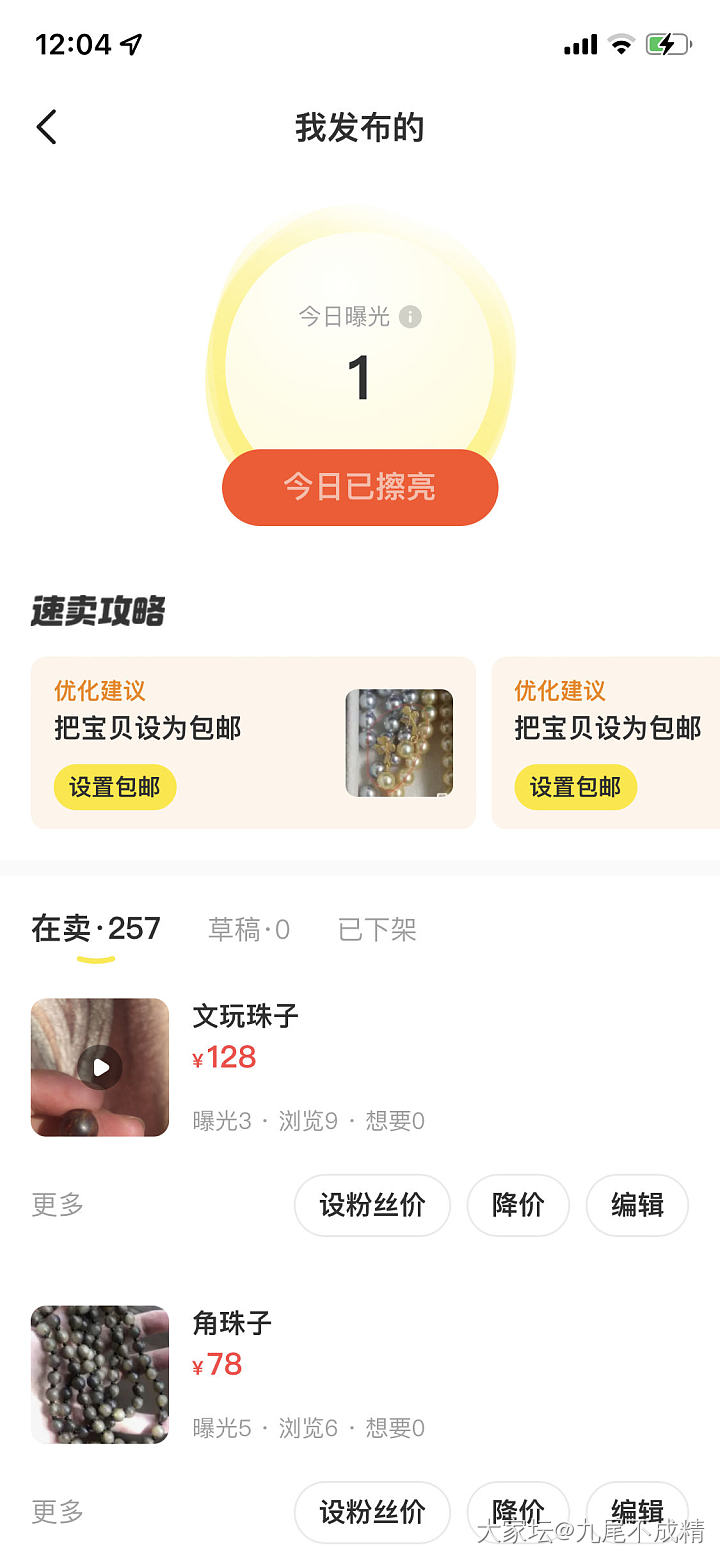
Task: Open the pearl necklace suggestion image
Action: coord(399,742)
